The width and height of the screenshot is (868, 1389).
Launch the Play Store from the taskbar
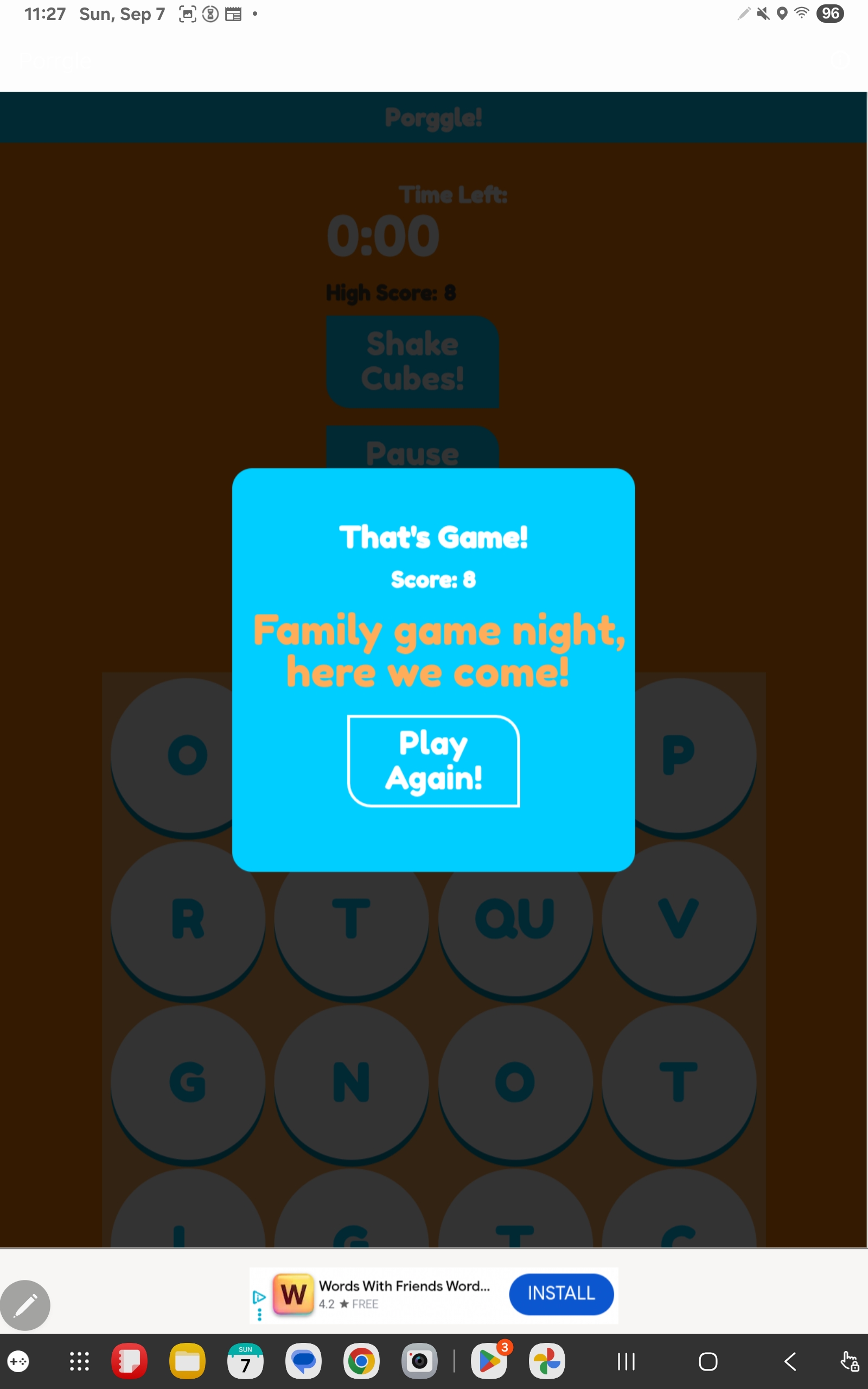pyautogui.click(x=489, y=1361)
